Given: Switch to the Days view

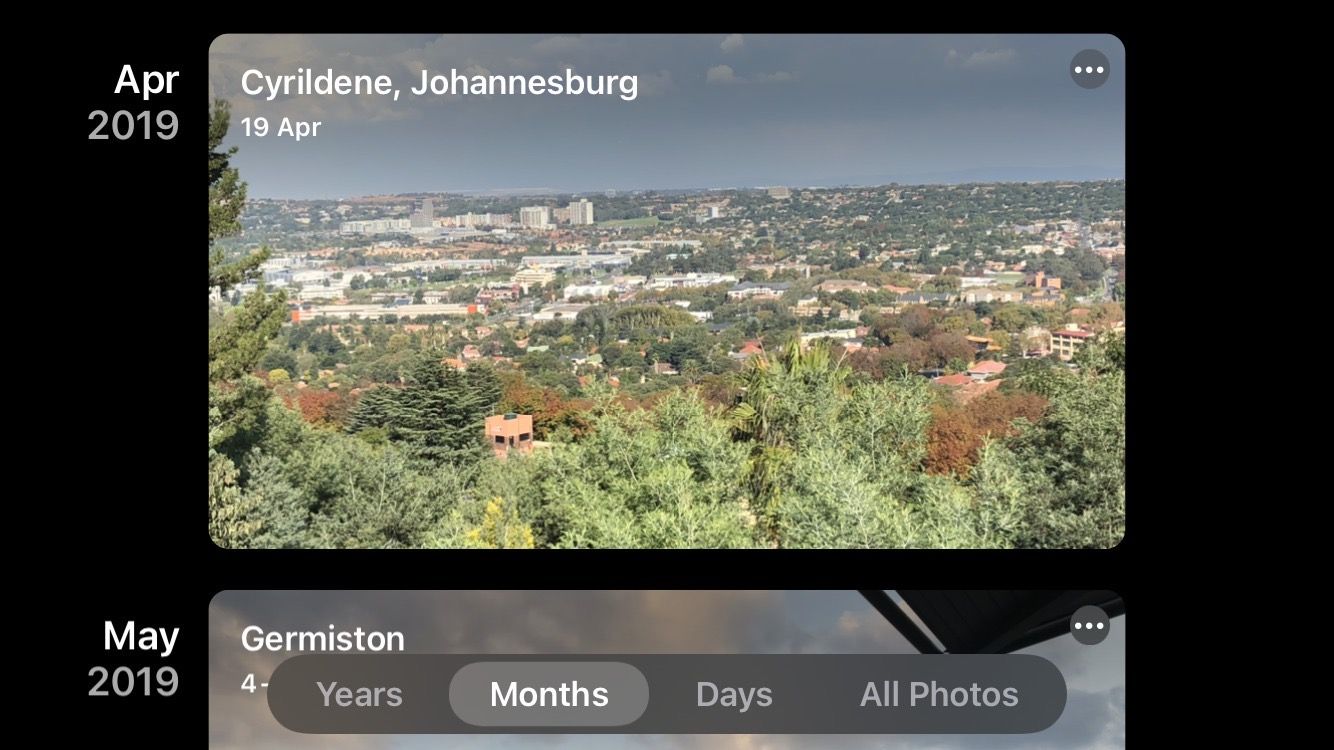Looking at the screenshot, I should tap(734, 694).
